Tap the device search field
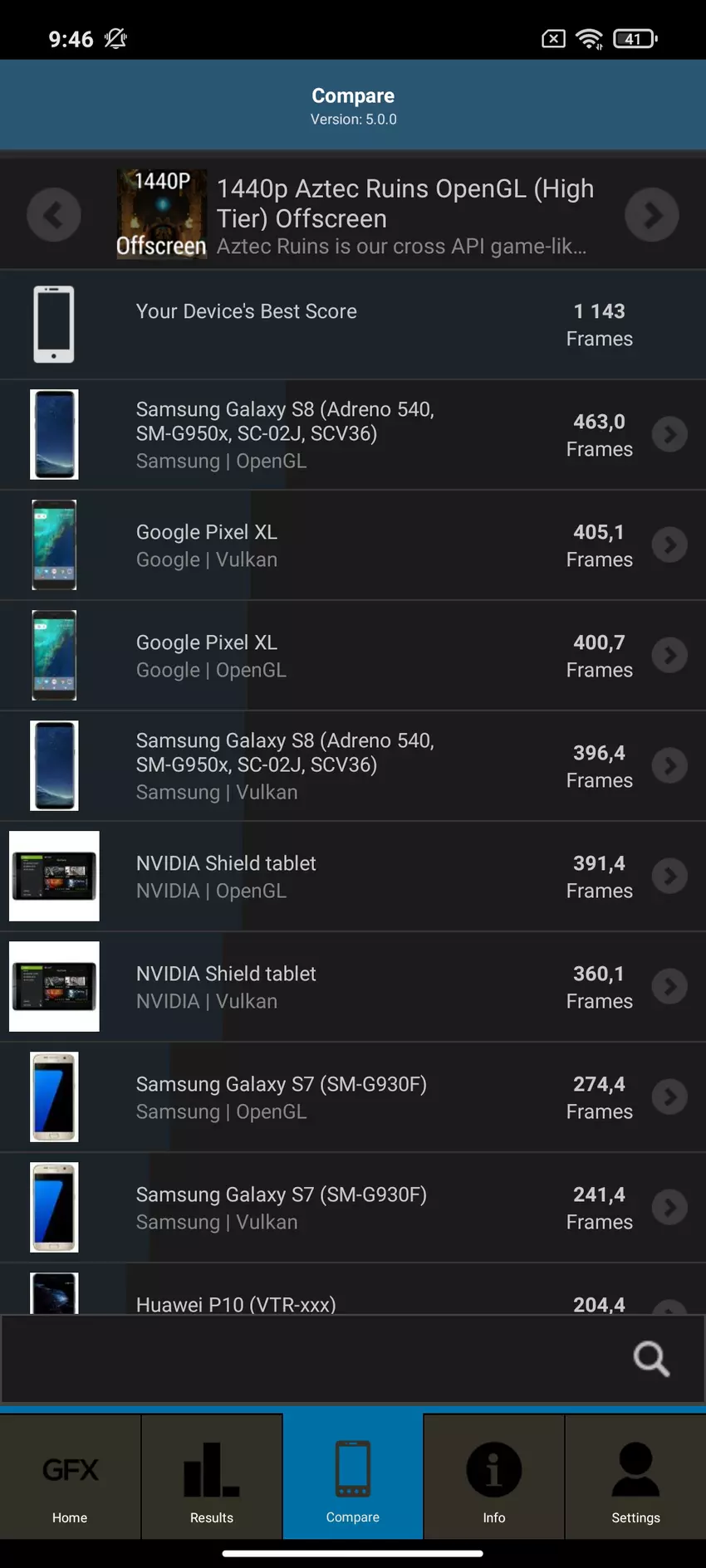 pos(316,1359)
